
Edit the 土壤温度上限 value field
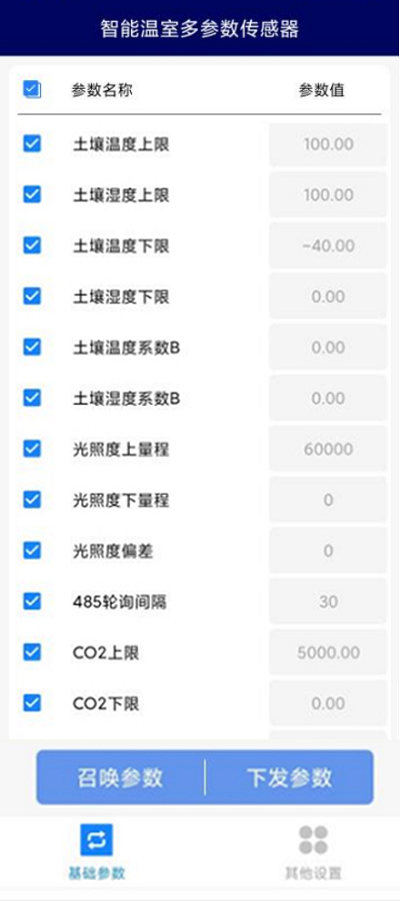328,144
